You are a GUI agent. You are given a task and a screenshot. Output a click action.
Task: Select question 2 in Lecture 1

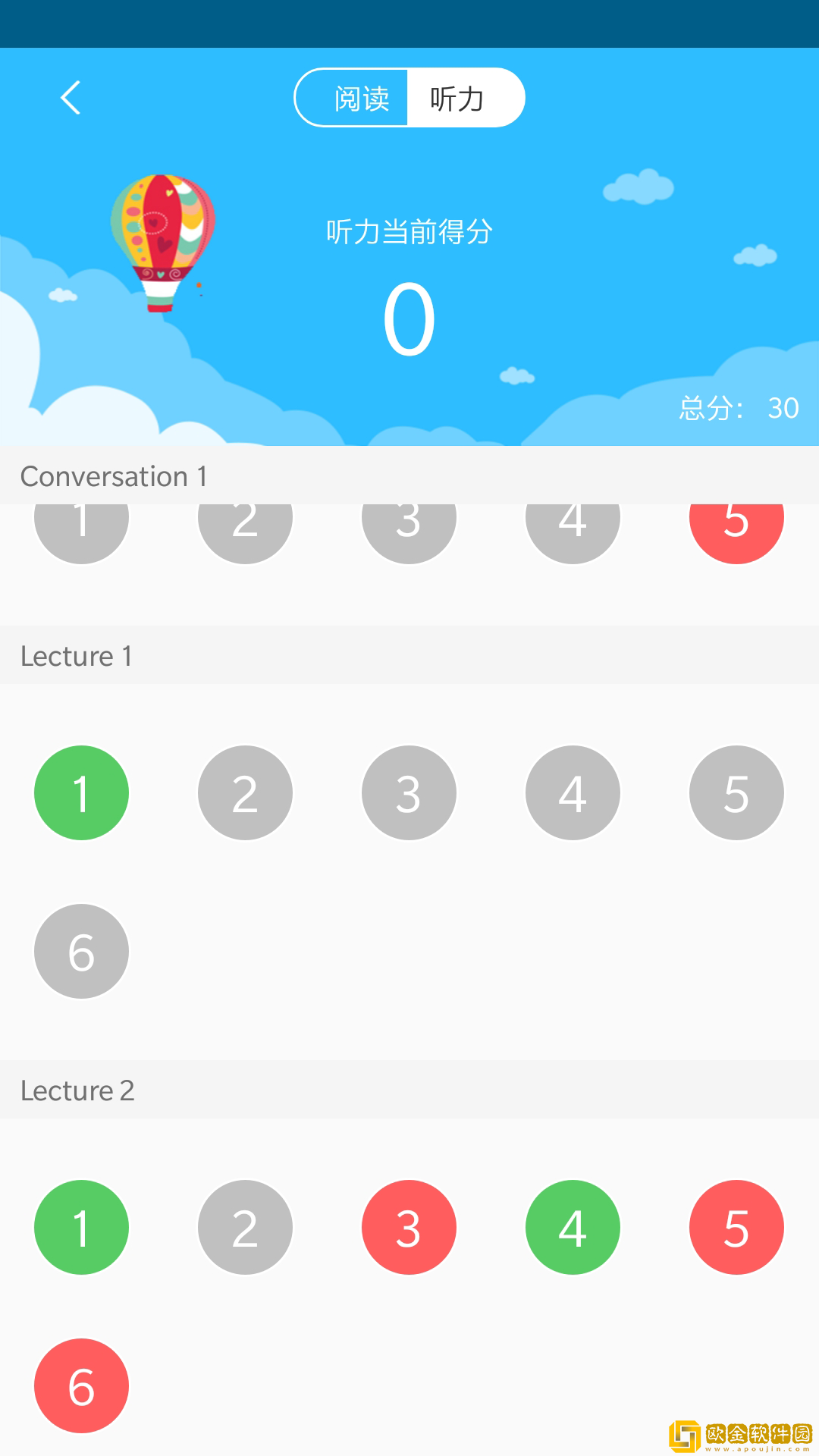[x=245, y=792]
